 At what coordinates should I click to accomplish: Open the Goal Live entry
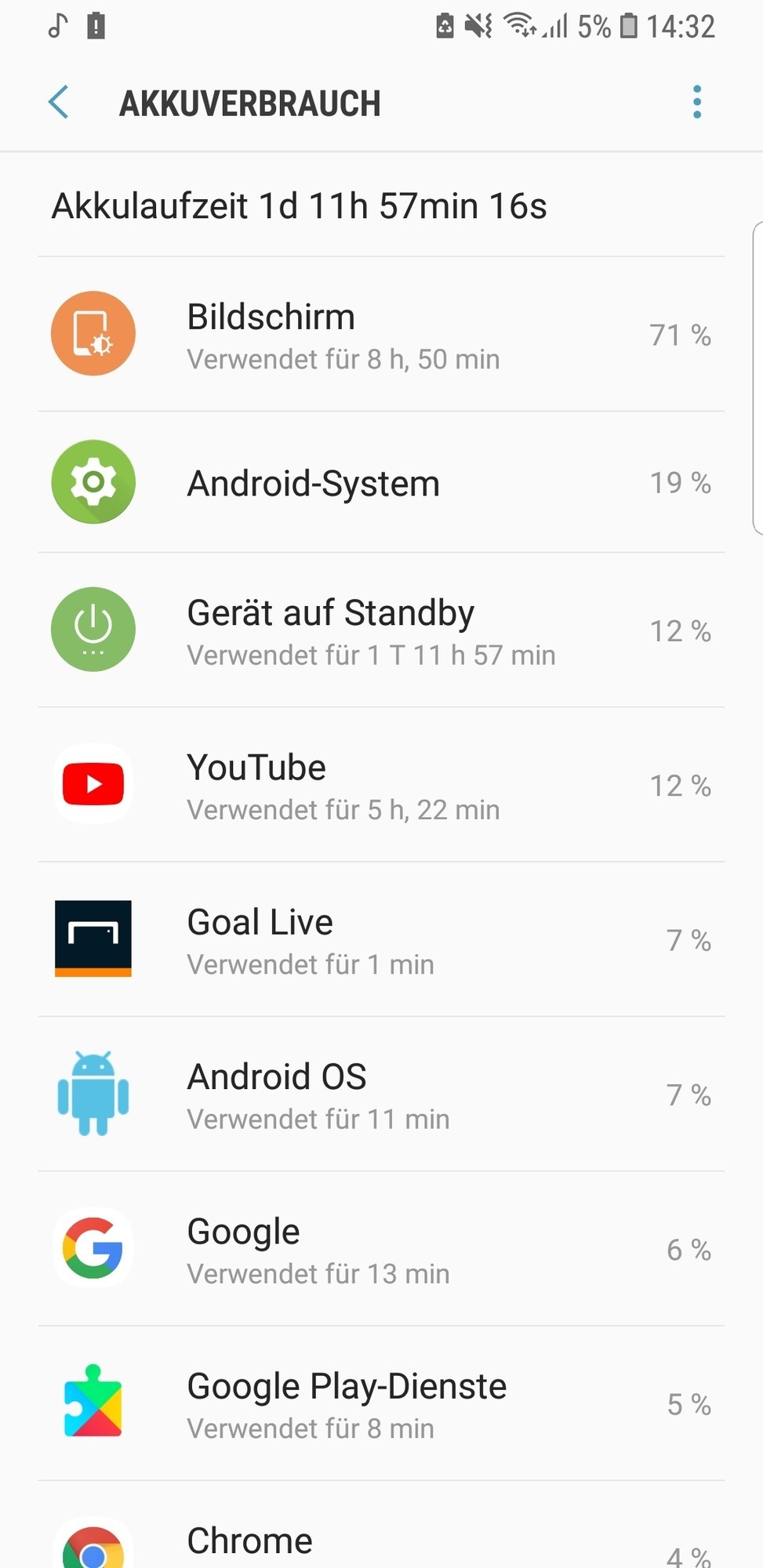pyautogui.click(x=381, y=940)
